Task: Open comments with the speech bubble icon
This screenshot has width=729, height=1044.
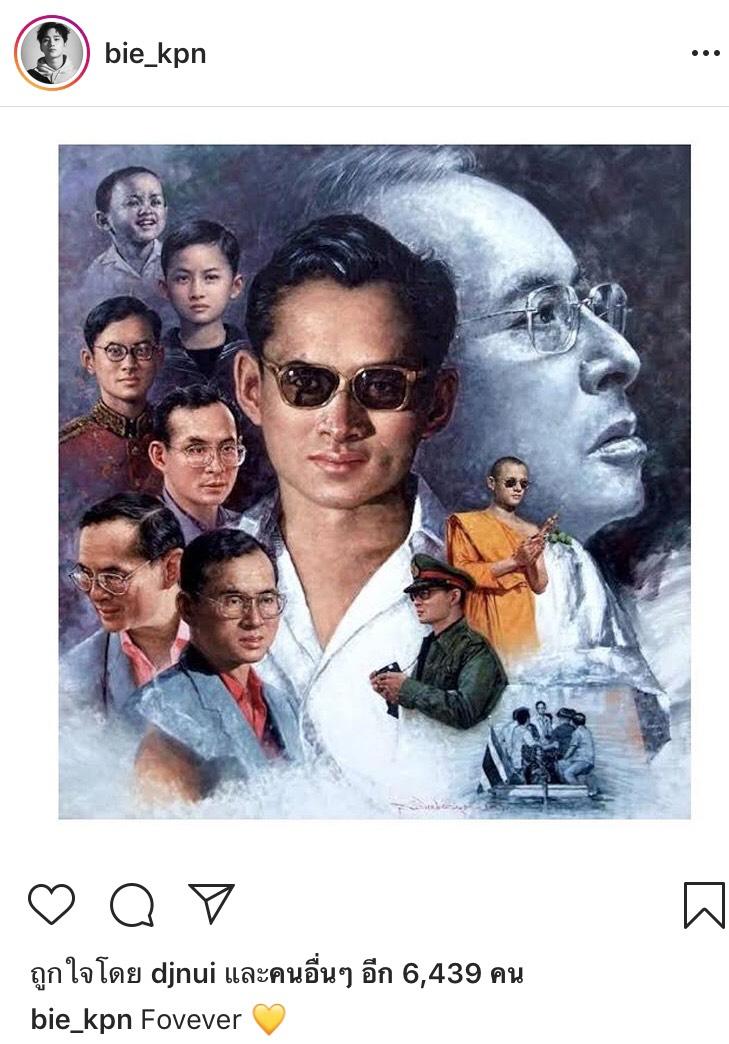Action: (x=132, y=905)
